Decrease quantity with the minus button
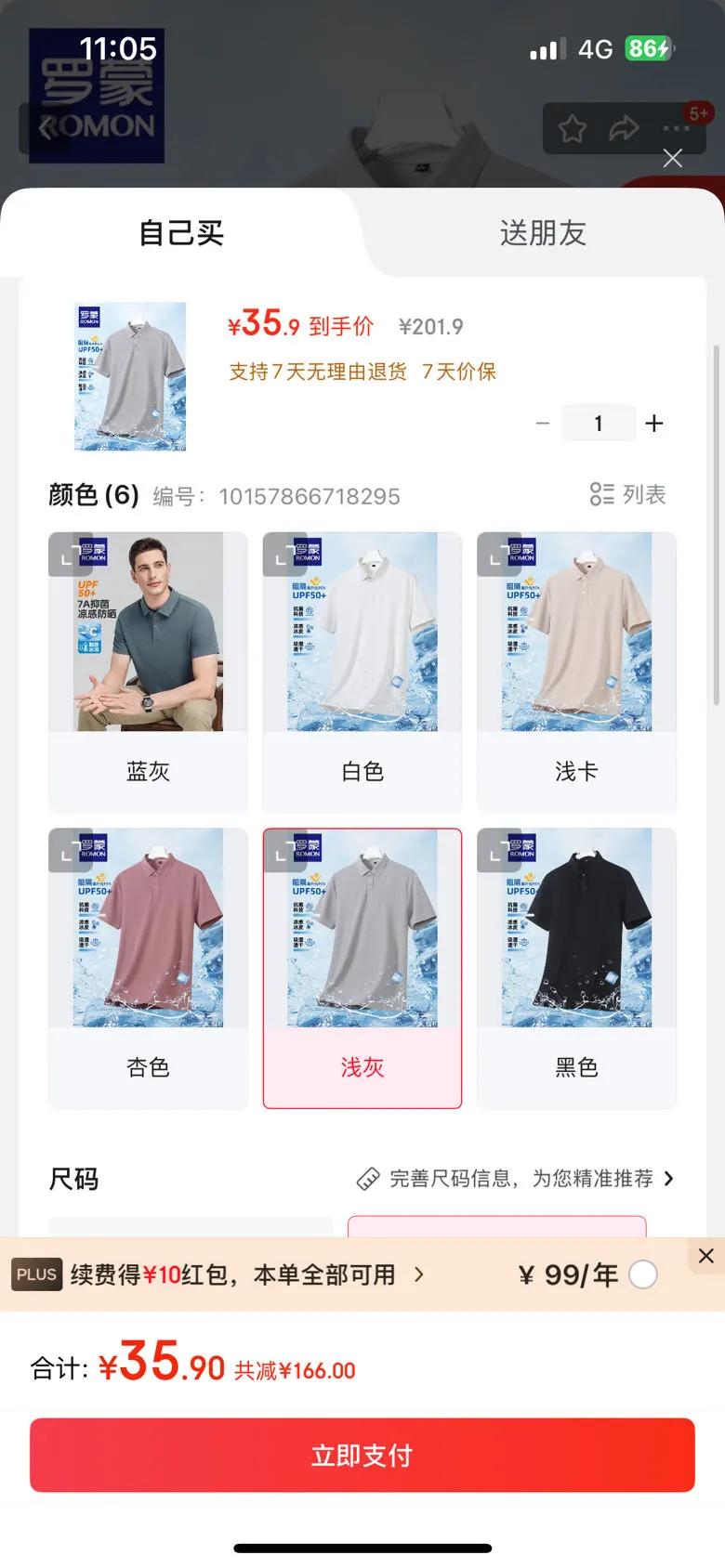 click(543, 424)
